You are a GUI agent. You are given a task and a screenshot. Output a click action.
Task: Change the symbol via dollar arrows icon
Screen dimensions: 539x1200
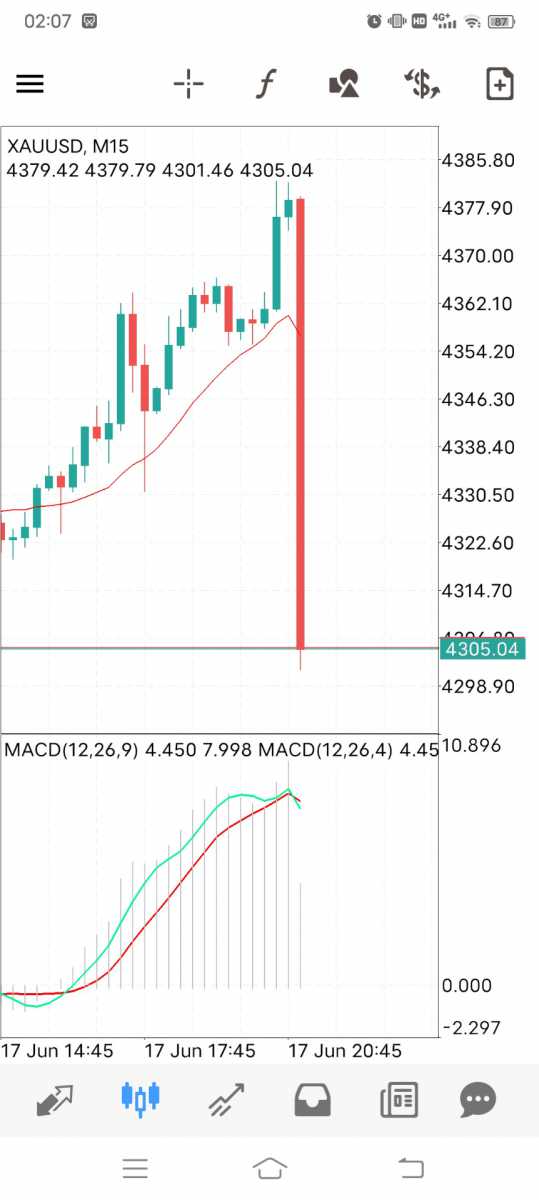pos(422,84)
